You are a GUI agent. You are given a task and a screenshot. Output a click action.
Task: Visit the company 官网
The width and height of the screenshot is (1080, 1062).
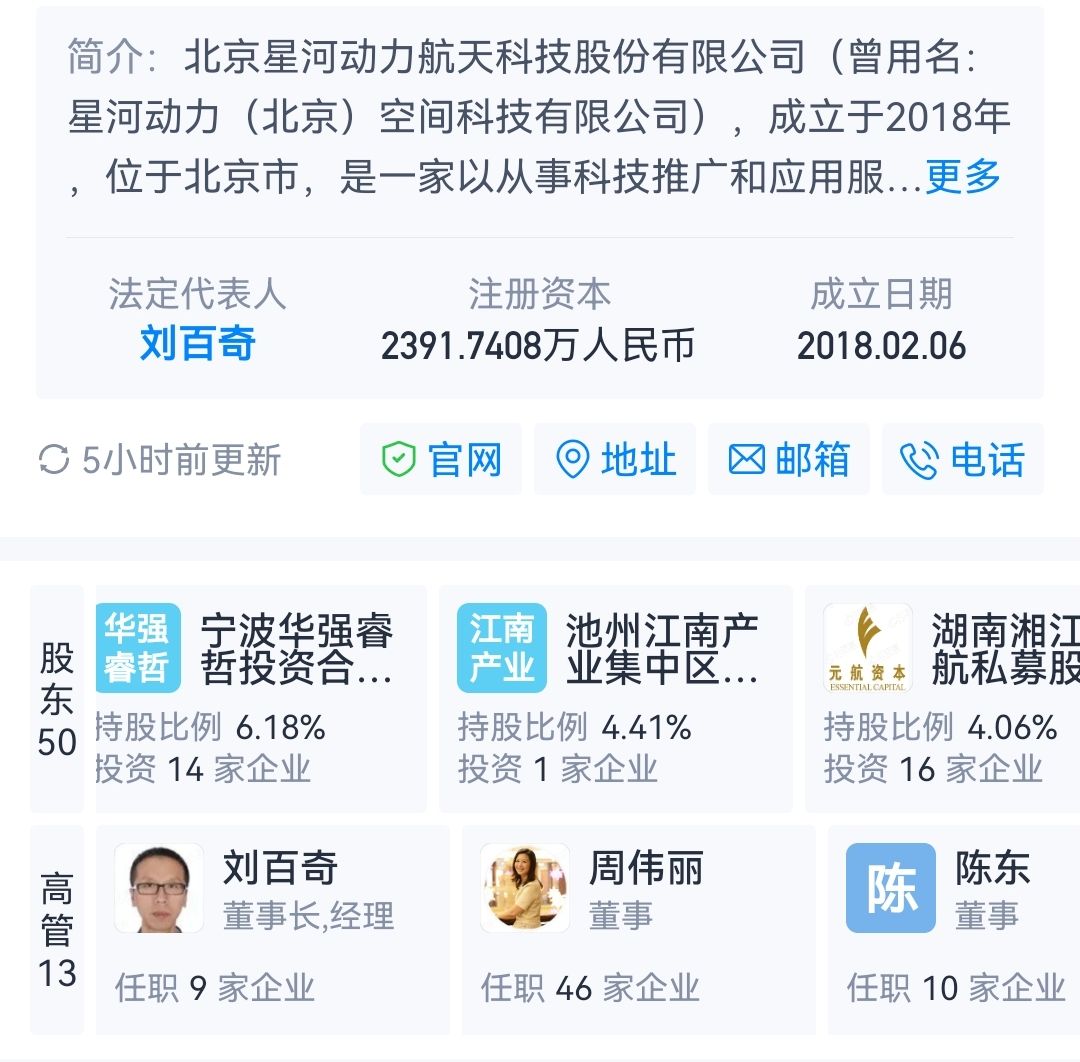click(x=441, y=460)
